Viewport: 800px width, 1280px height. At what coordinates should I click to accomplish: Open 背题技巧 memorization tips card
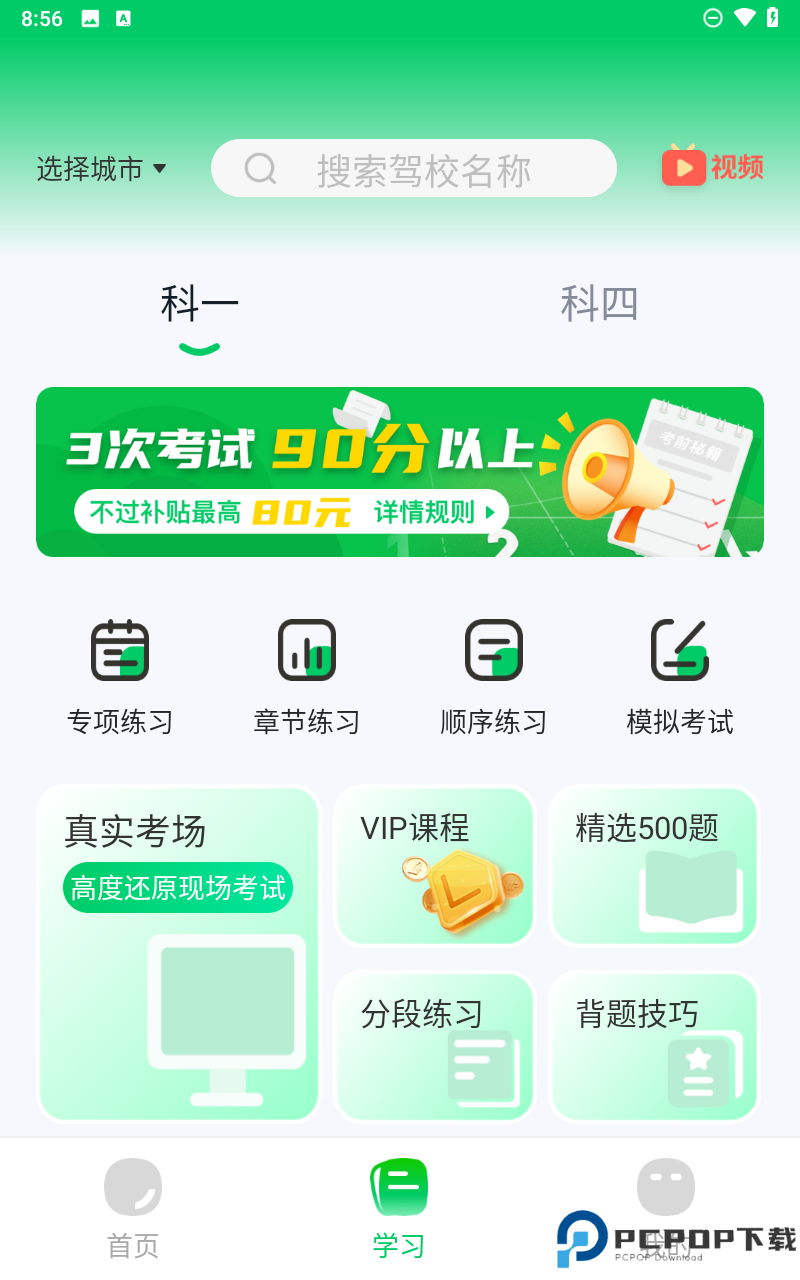click(653, 1046)
